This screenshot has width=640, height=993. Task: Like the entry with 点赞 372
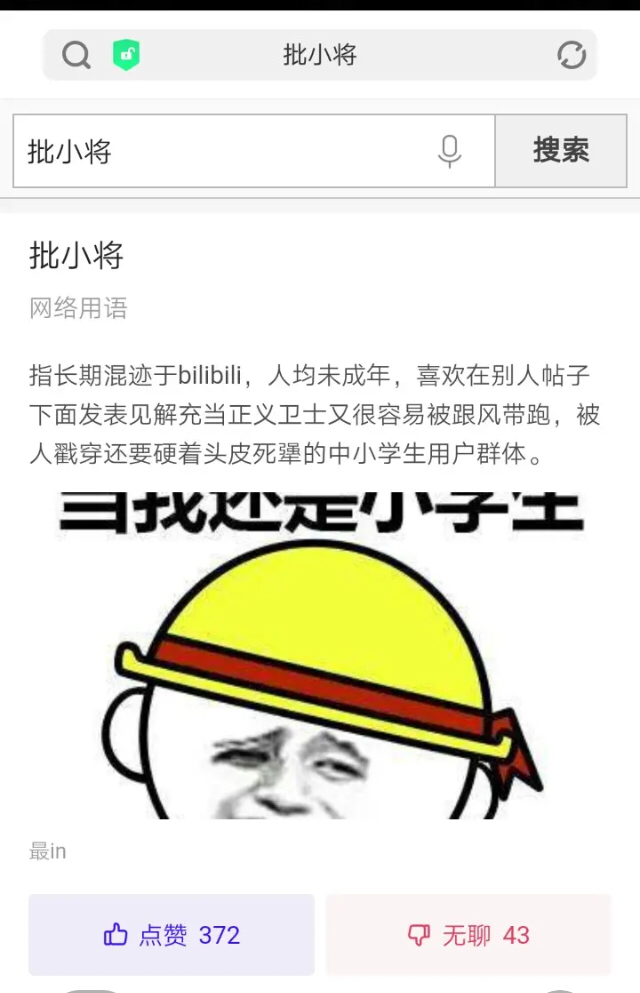coord(171,935)
